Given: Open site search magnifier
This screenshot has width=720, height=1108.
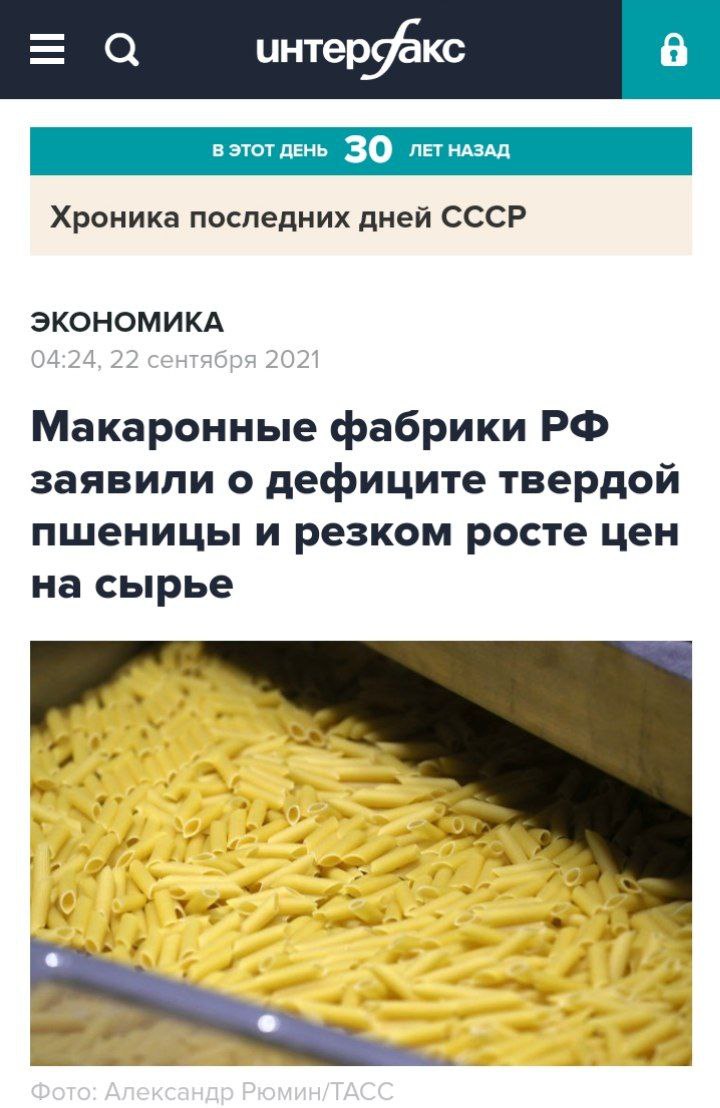Looking at the screenshot, I should click(x=122, y=49).
